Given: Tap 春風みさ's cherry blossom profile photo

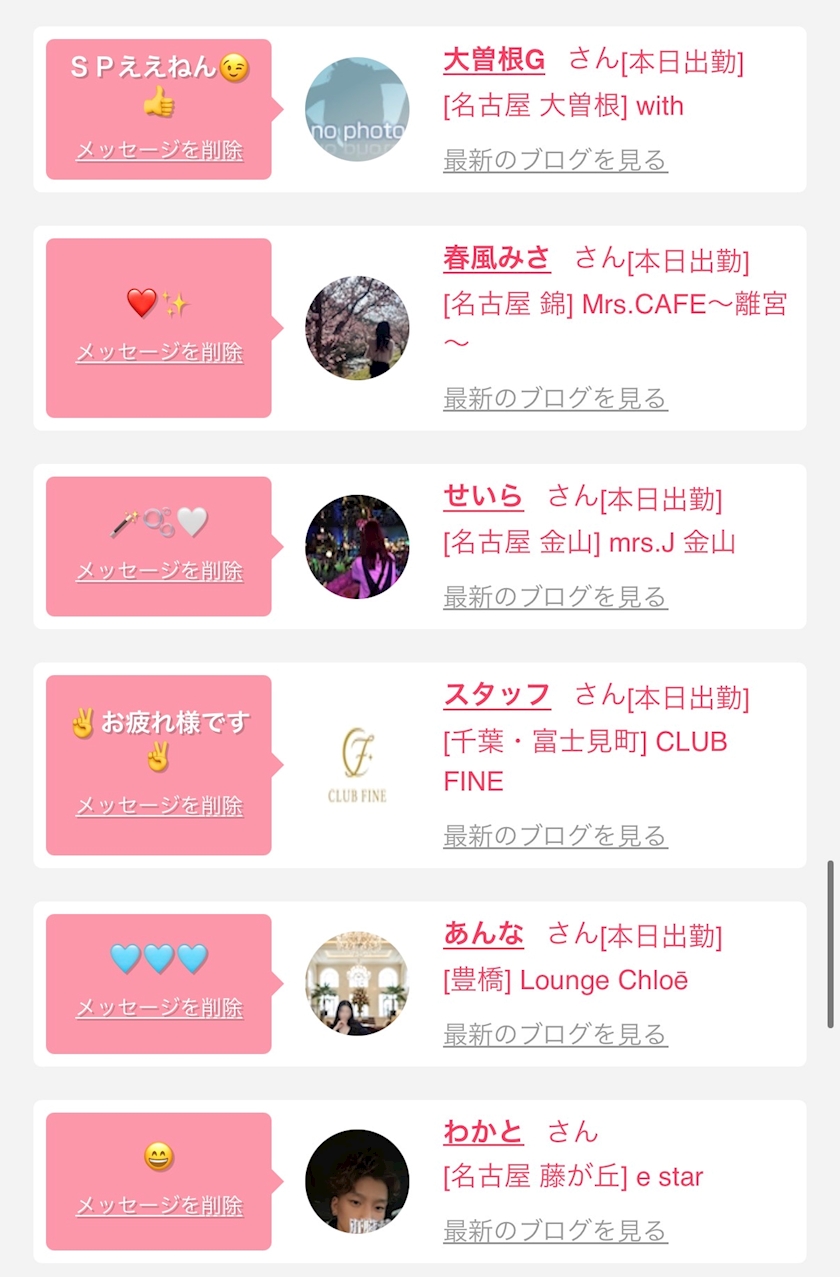Looking at the screenshot, I should click(x=357, y=328).
